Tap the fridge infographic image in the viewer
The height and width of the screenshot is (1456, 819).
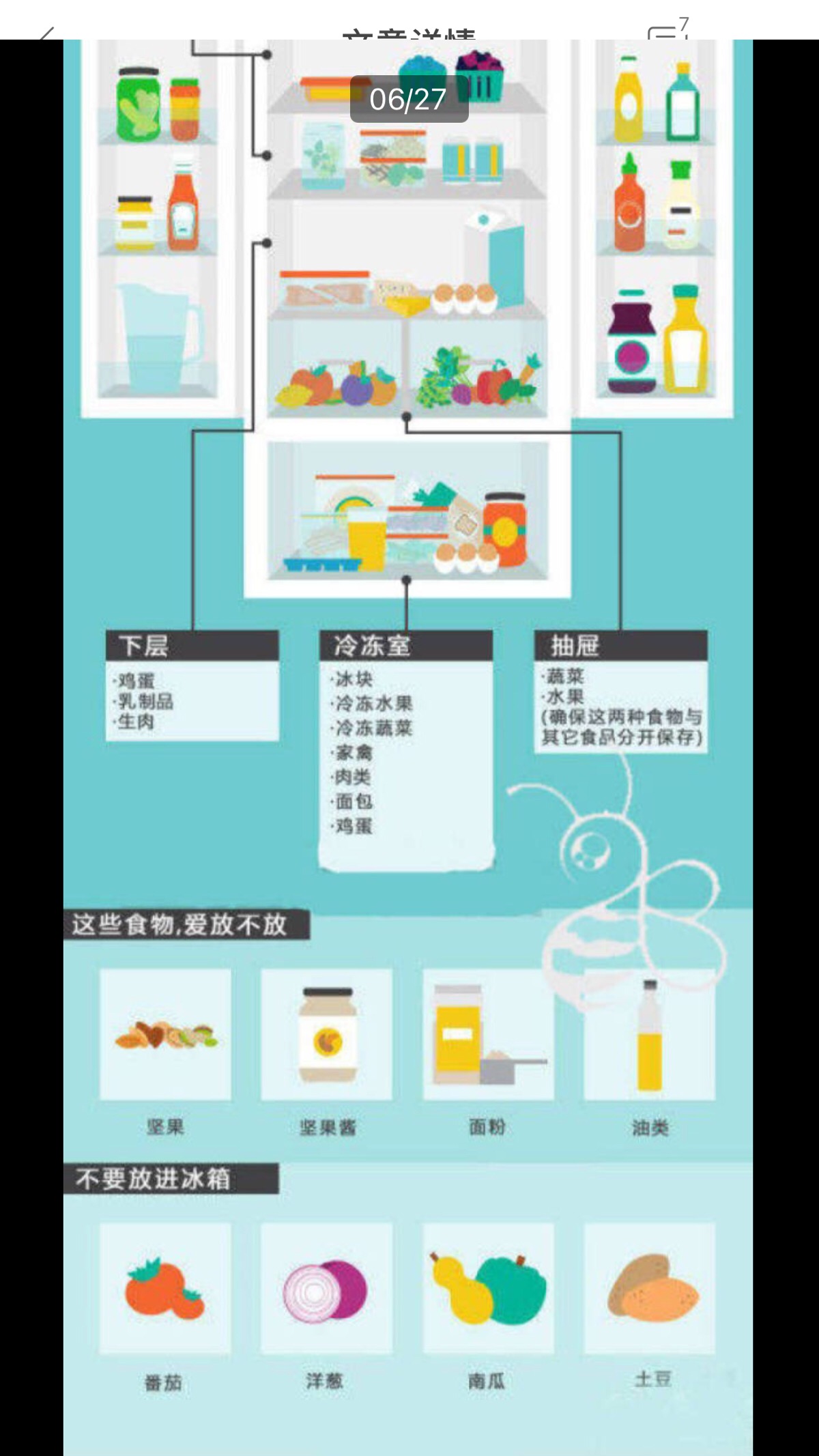[408, 683]
